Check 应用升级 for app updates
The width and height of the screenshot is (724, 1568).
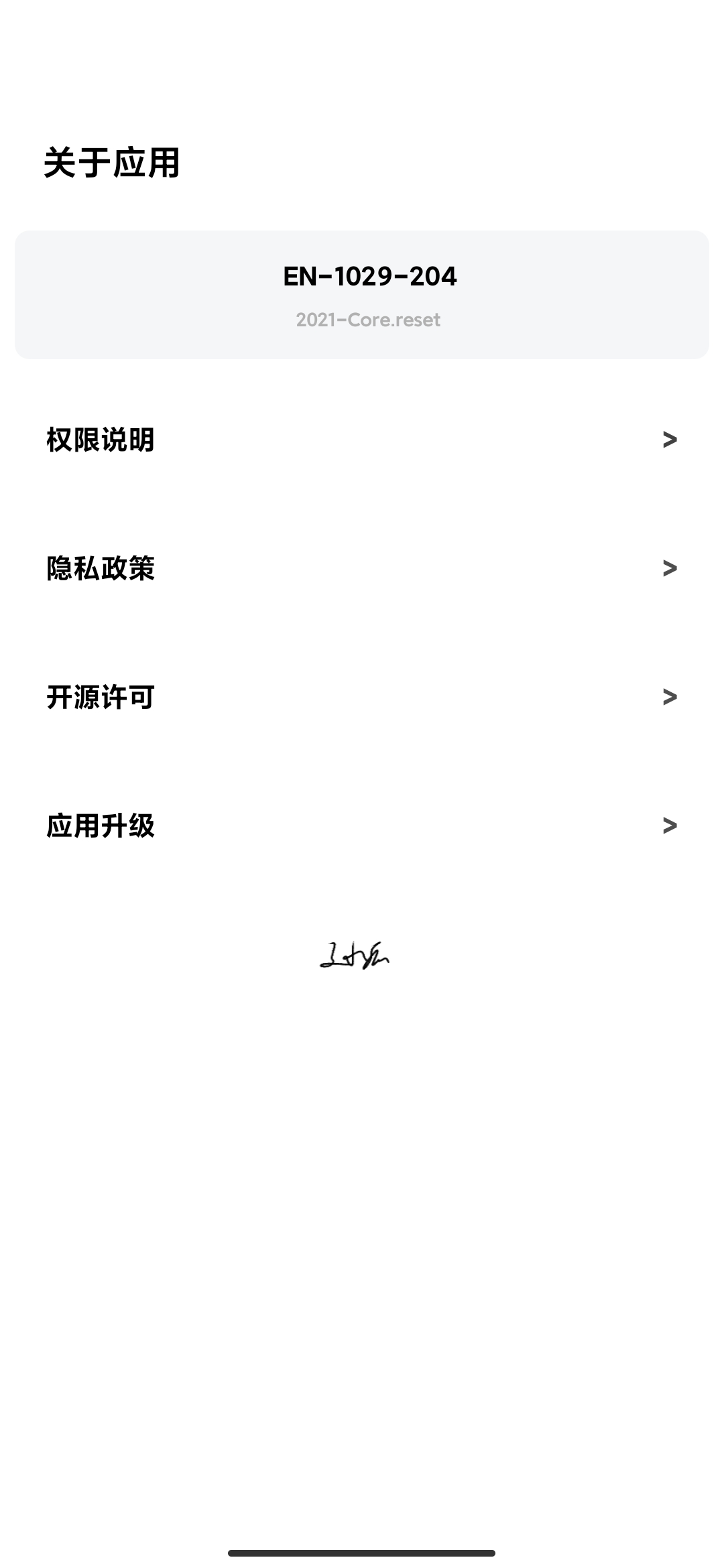pos(362,826)
